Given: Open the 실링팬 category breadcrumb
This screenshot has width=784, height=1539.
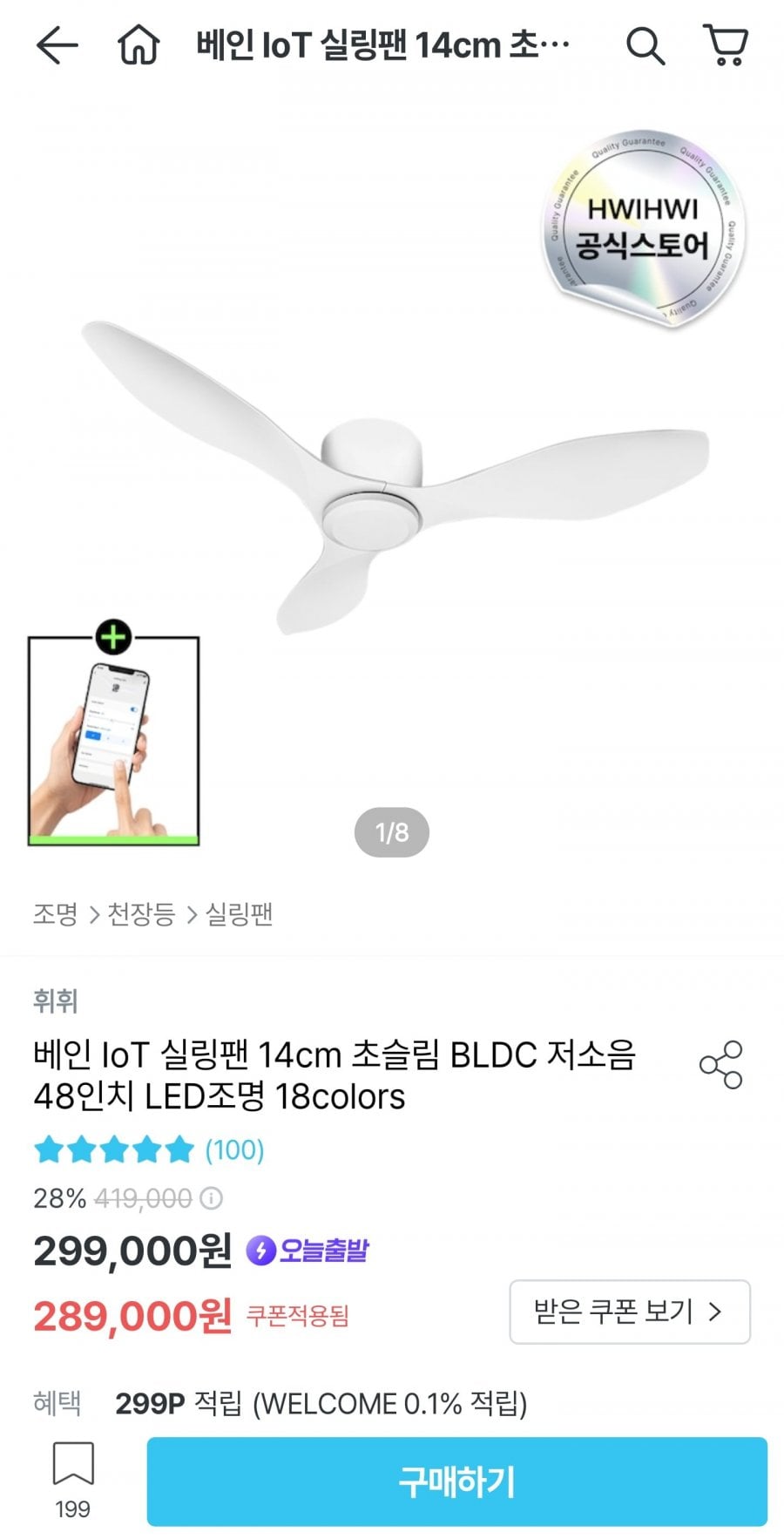Looking at the screenshot, I should [239, 914].
